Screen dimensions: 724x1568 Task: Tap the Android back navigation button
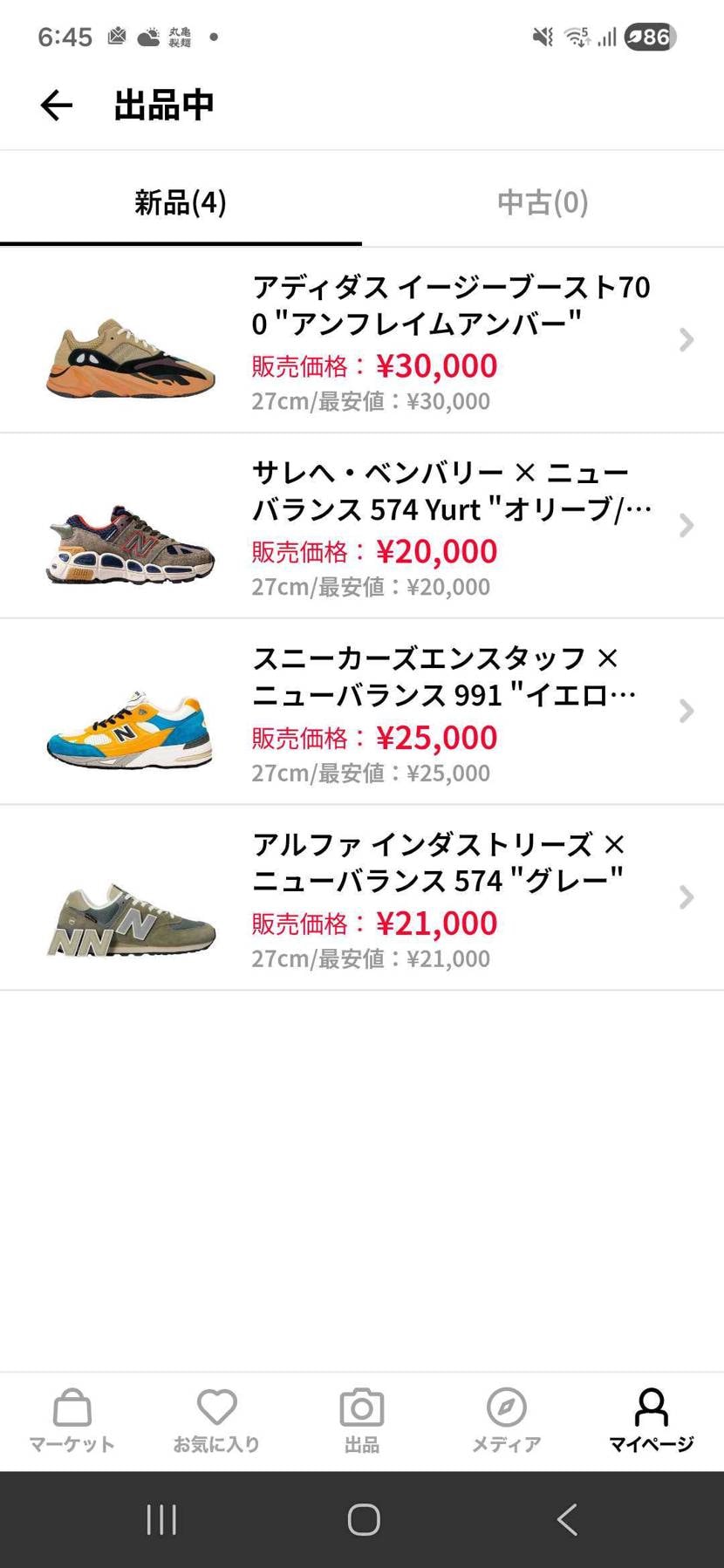click(567, 1517)
